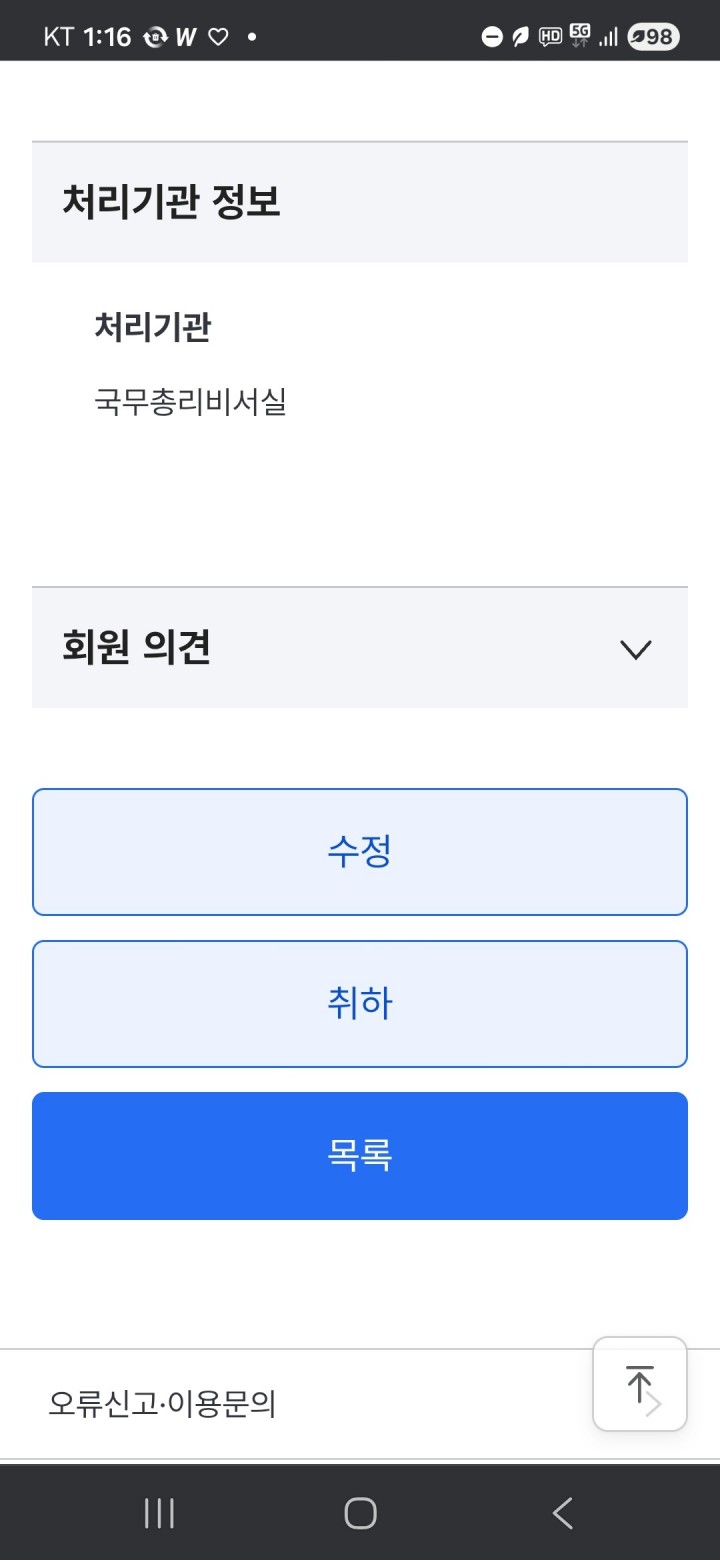This screenshot has height=1560, width=720.
Task: Withdraw the petition with 취하
Action: pos(360,1004)
